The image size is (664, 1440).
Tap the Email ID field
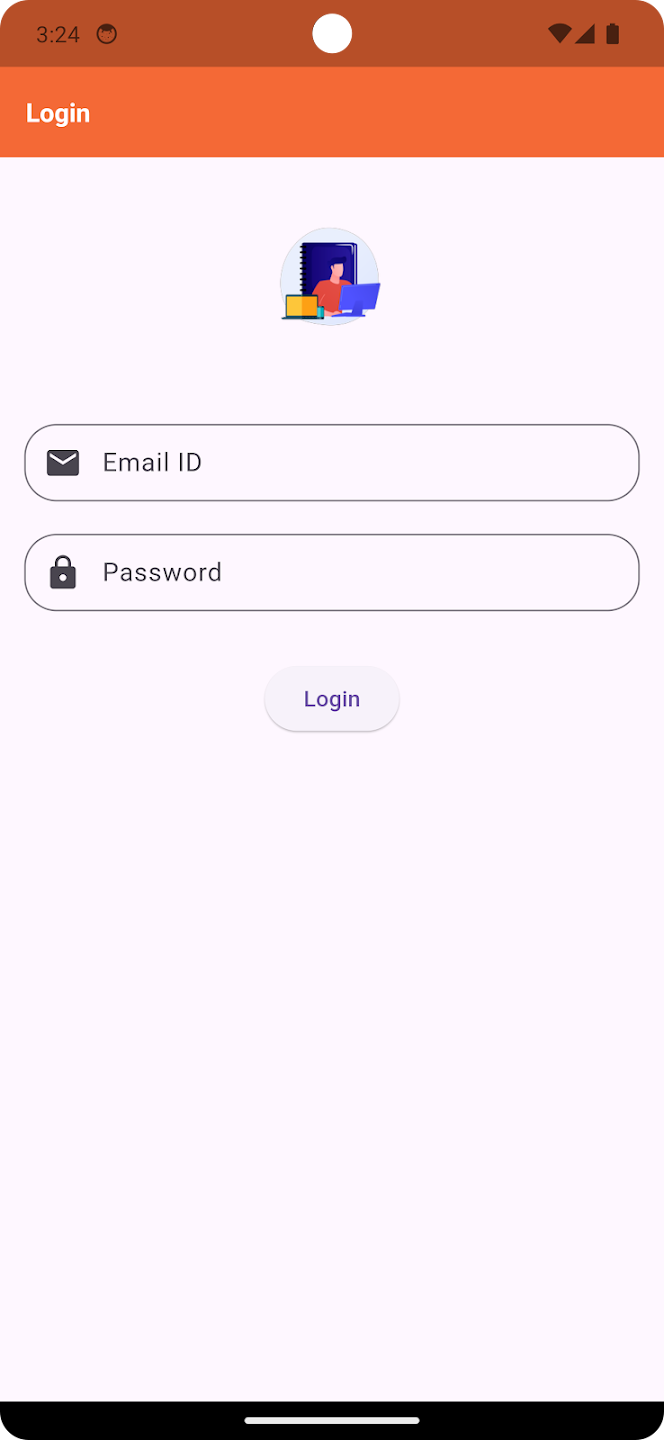pyautogui.click(x=332, y=462)
